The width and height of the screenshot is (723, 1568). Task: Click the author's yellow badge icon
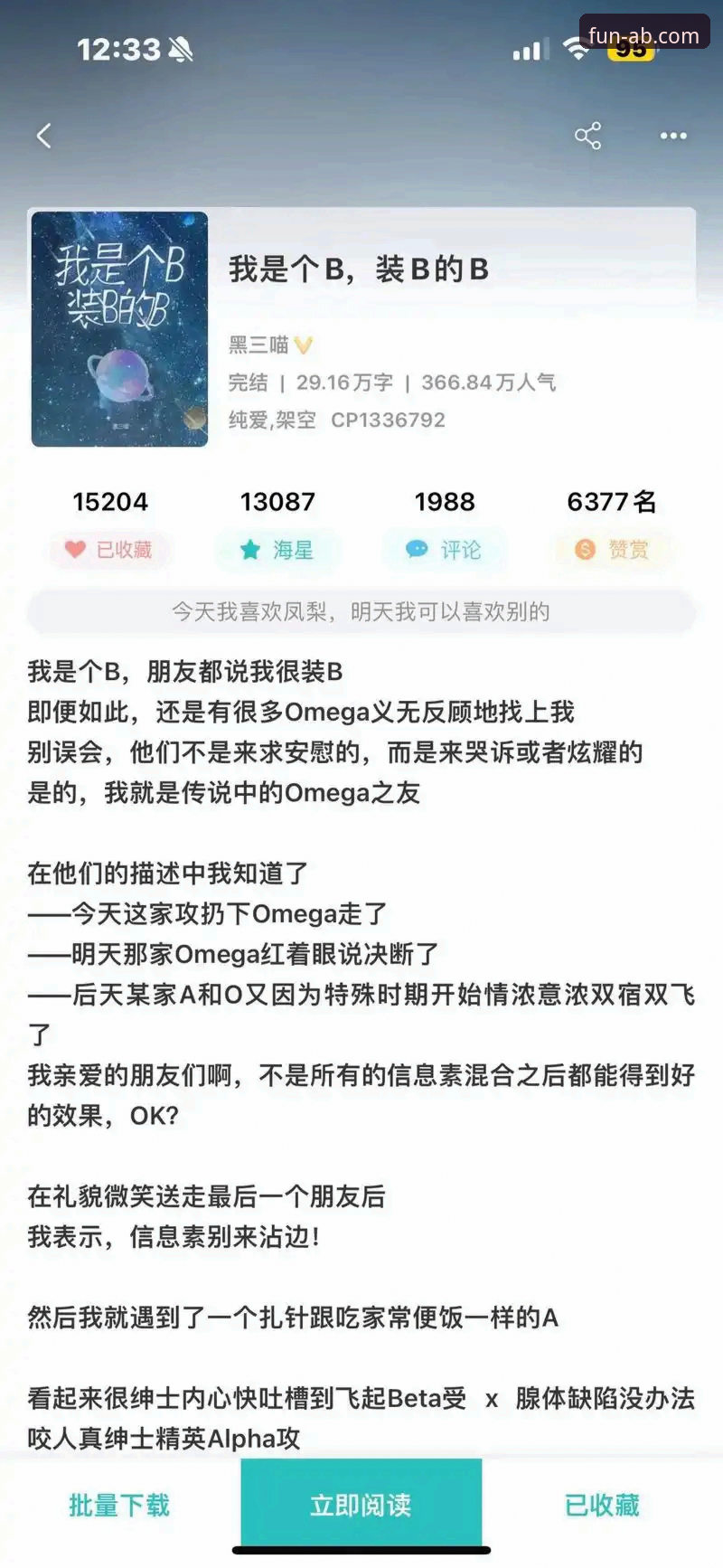click(x=301, y=345)
